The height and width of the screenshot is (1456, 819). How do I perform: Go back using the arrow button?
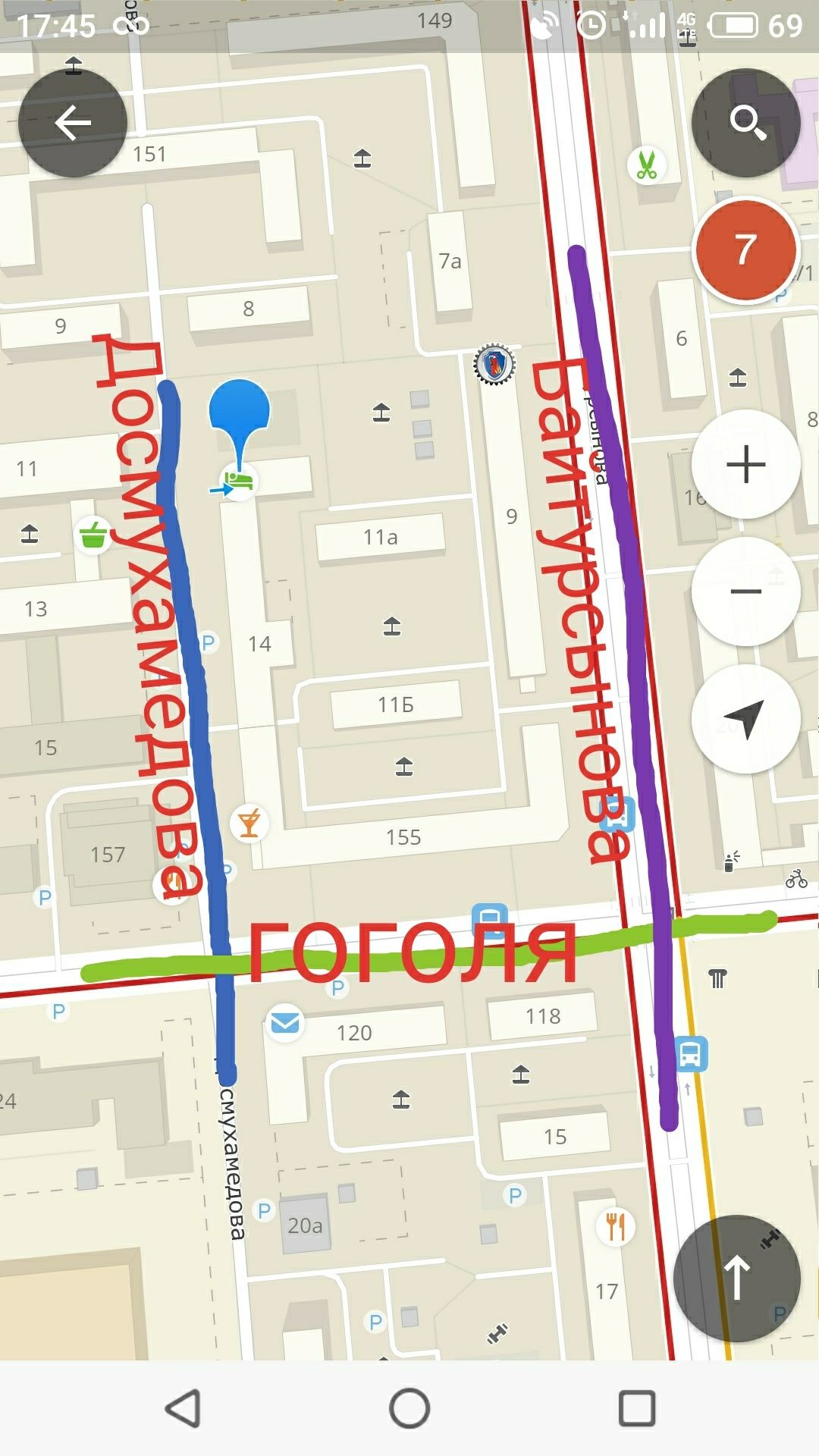pos(73,123)
